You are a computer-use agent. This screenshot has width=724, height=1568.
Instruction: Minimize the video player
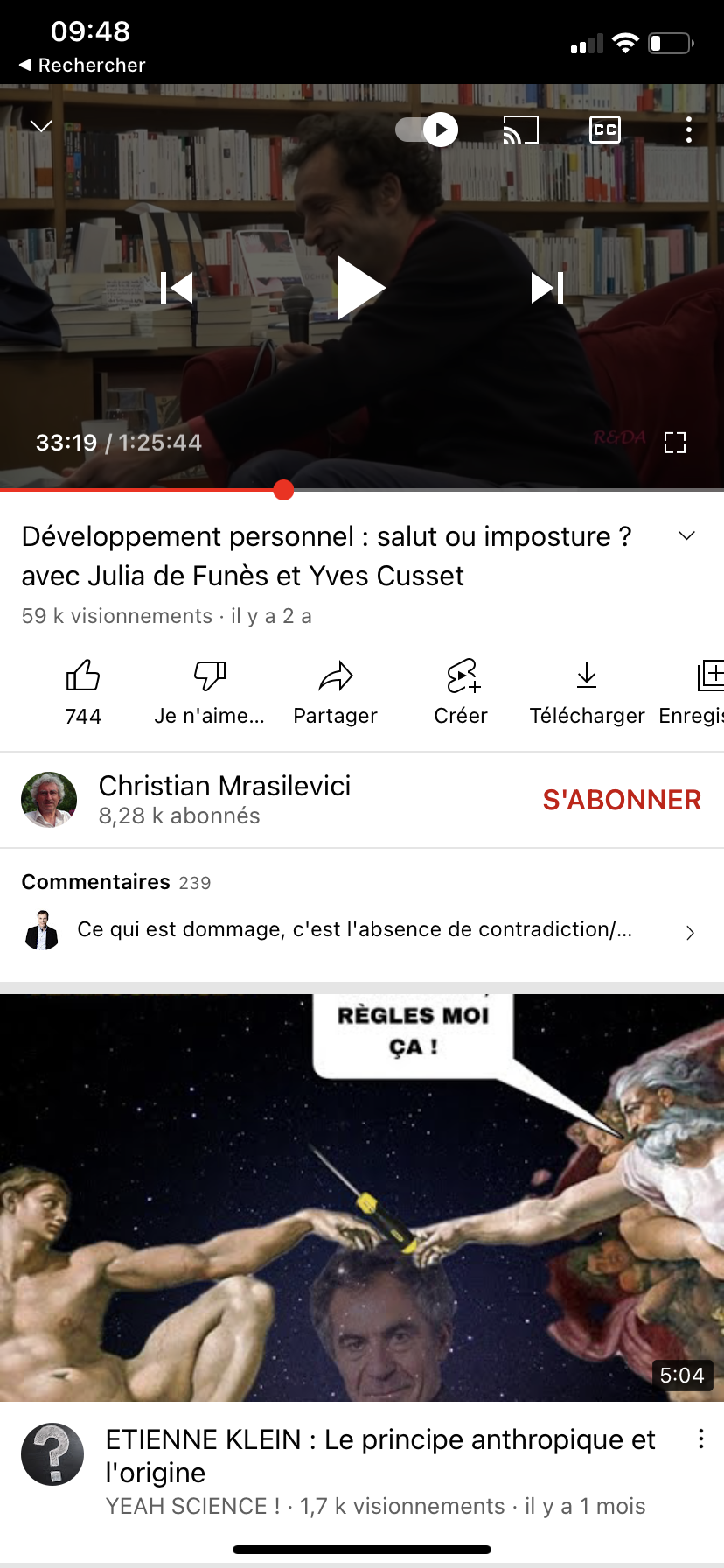(x=41, y=127)
